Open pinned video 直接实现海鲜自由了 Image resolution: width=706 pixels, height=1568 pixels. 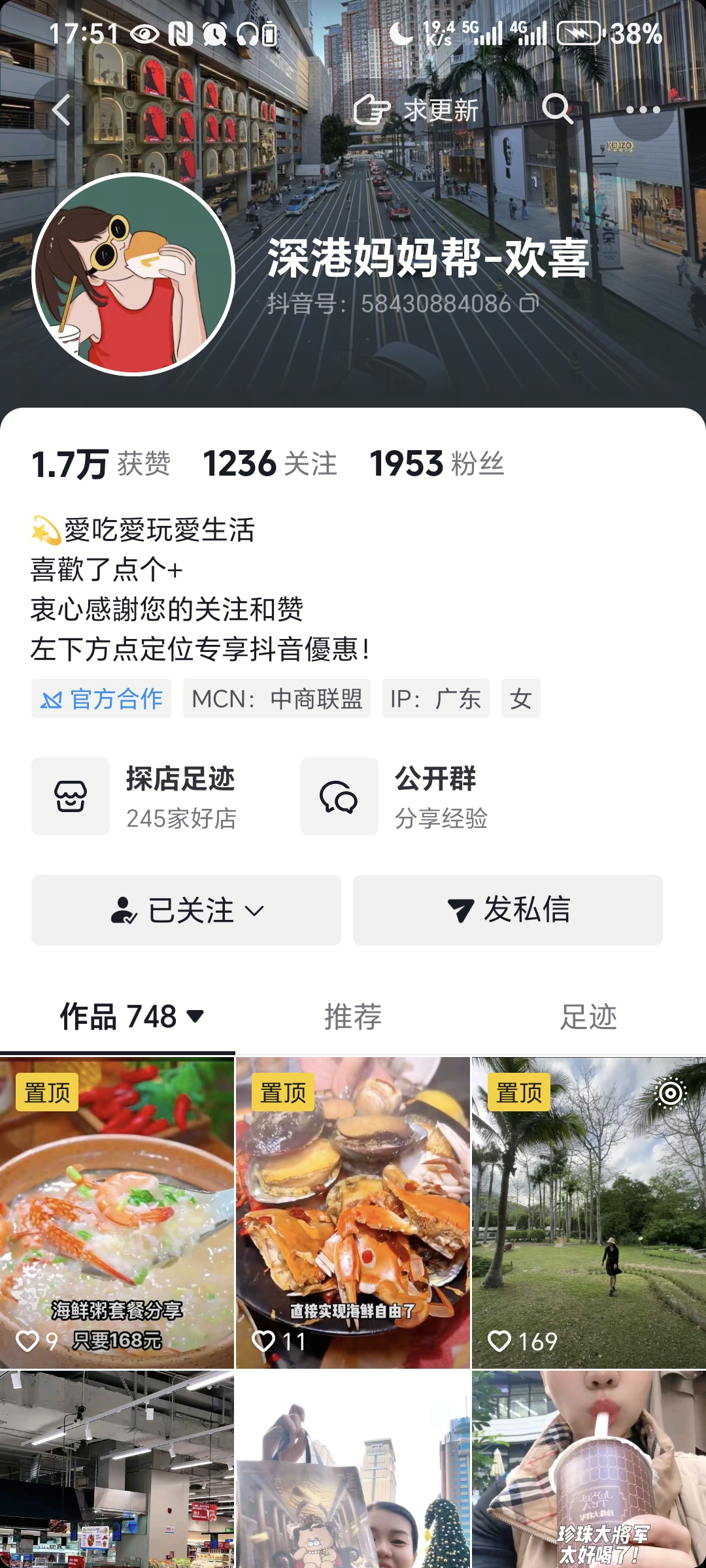(x=353, y=1213)
